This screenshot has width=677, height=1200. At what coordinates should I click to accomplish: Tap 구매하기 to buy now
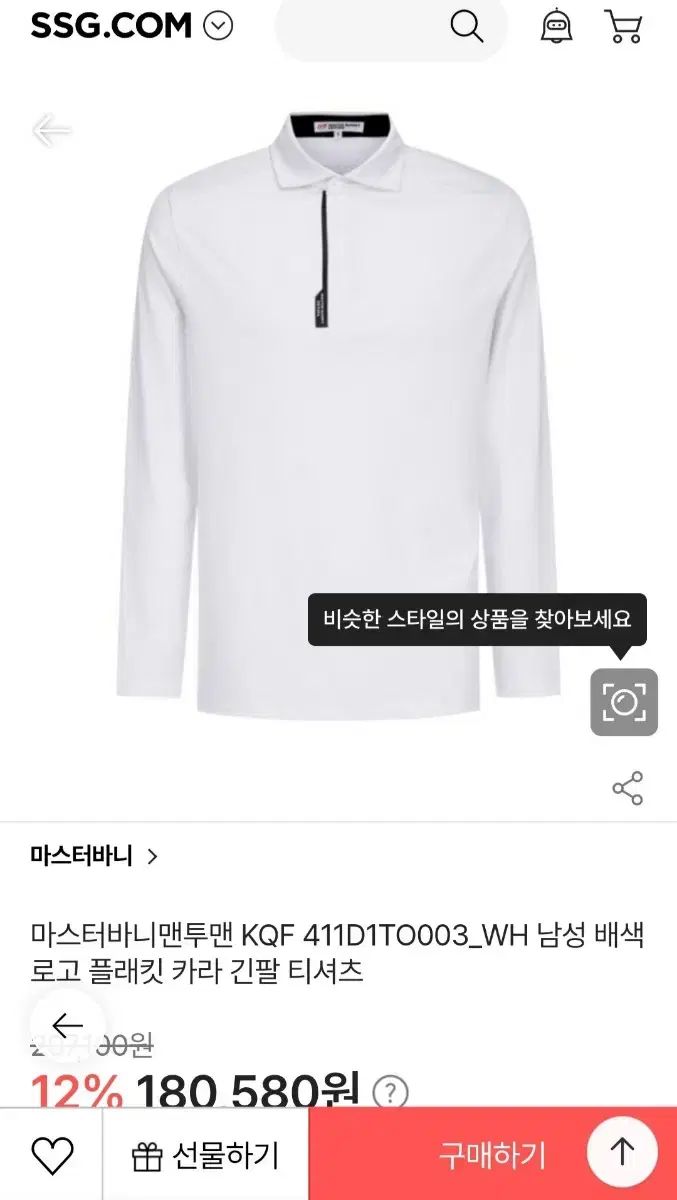coord(490,1155)
